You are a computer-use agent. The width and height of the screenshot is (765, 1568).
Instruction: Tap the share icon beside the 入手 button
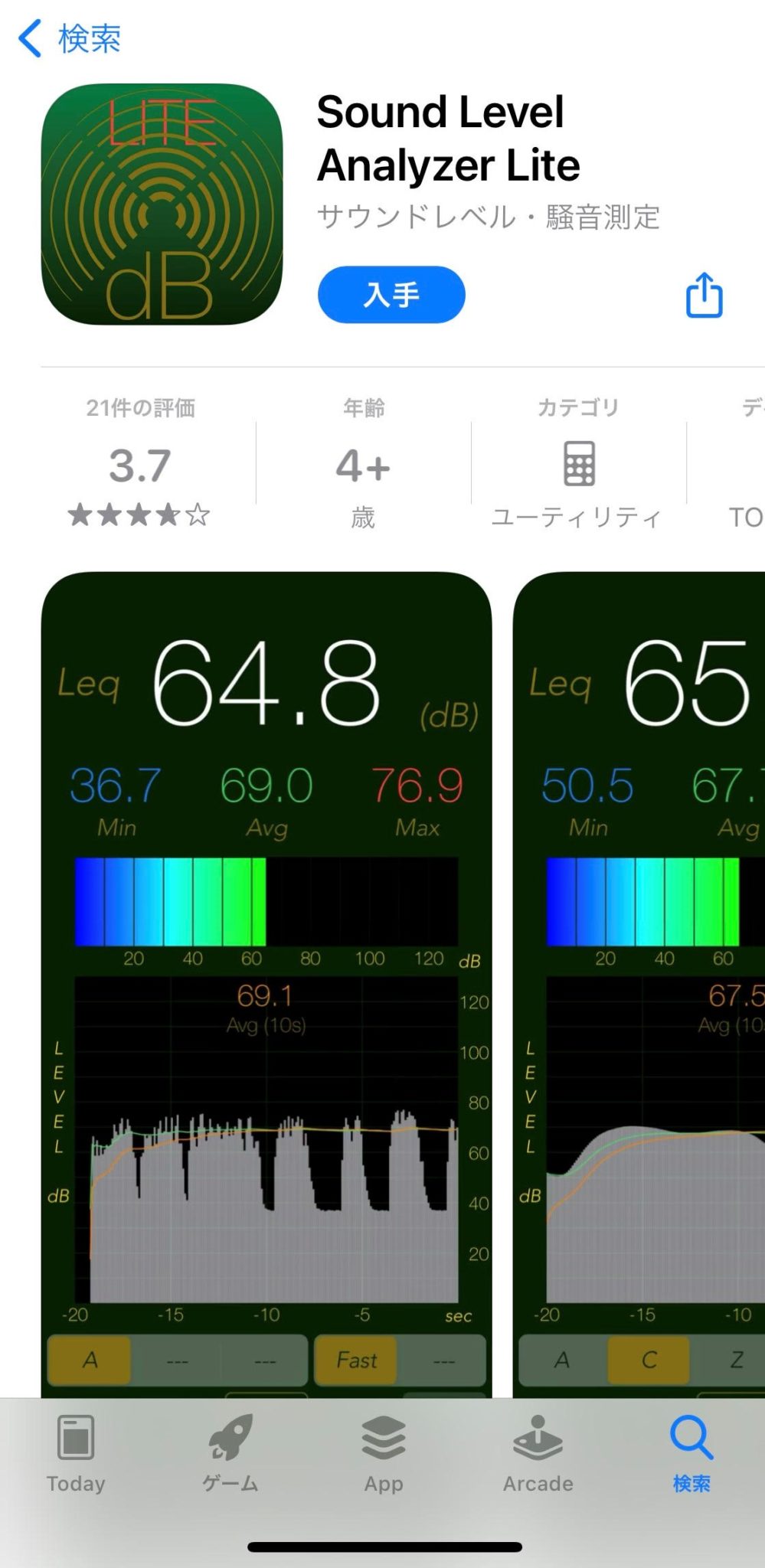(703, 296)
